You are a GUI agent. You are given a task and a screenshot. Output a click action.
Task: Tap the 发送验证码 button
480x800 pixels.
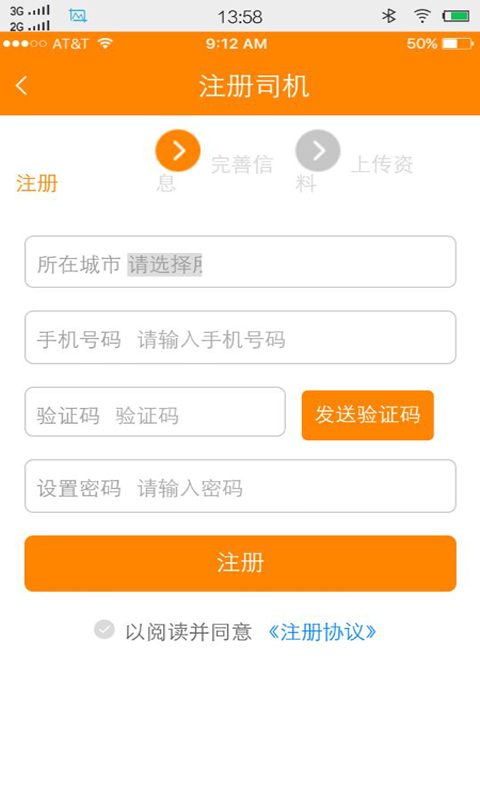click(368, 415)
